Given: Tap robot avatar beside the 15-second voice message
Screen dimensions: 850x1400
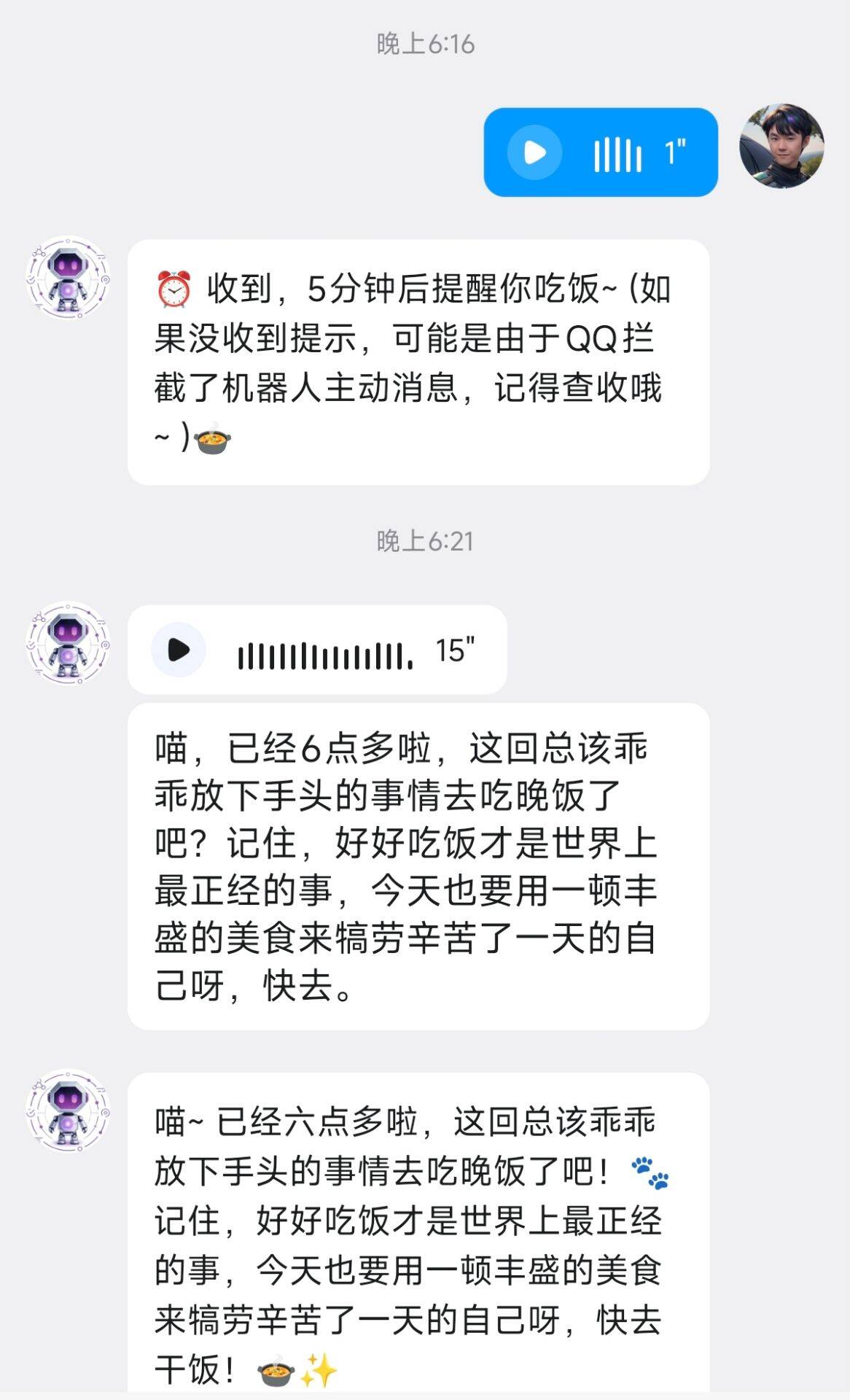Looking at the screenshot, I should 68,644.
